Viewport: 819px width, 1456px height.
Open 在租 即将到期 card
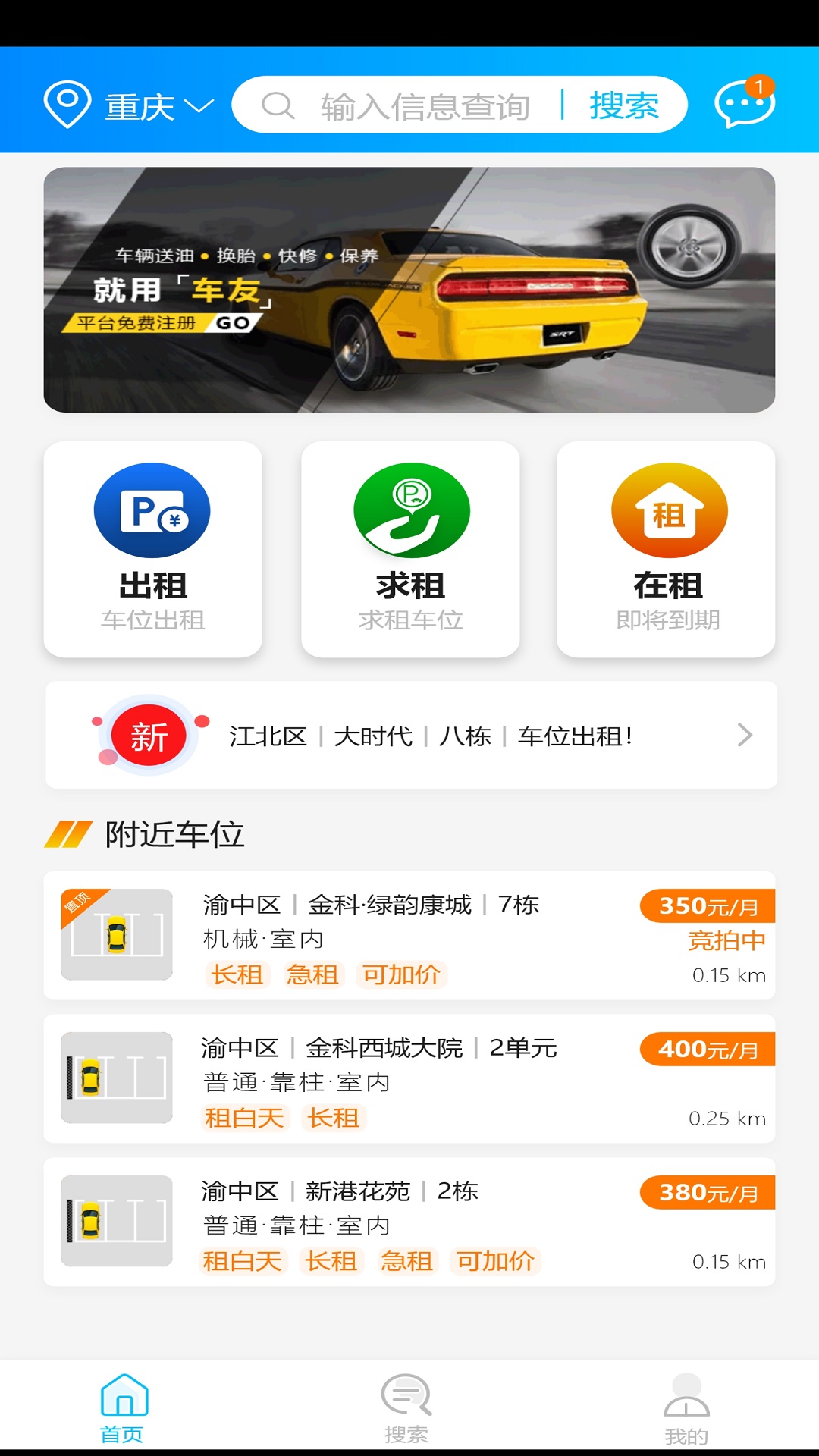tap(667, 549)
